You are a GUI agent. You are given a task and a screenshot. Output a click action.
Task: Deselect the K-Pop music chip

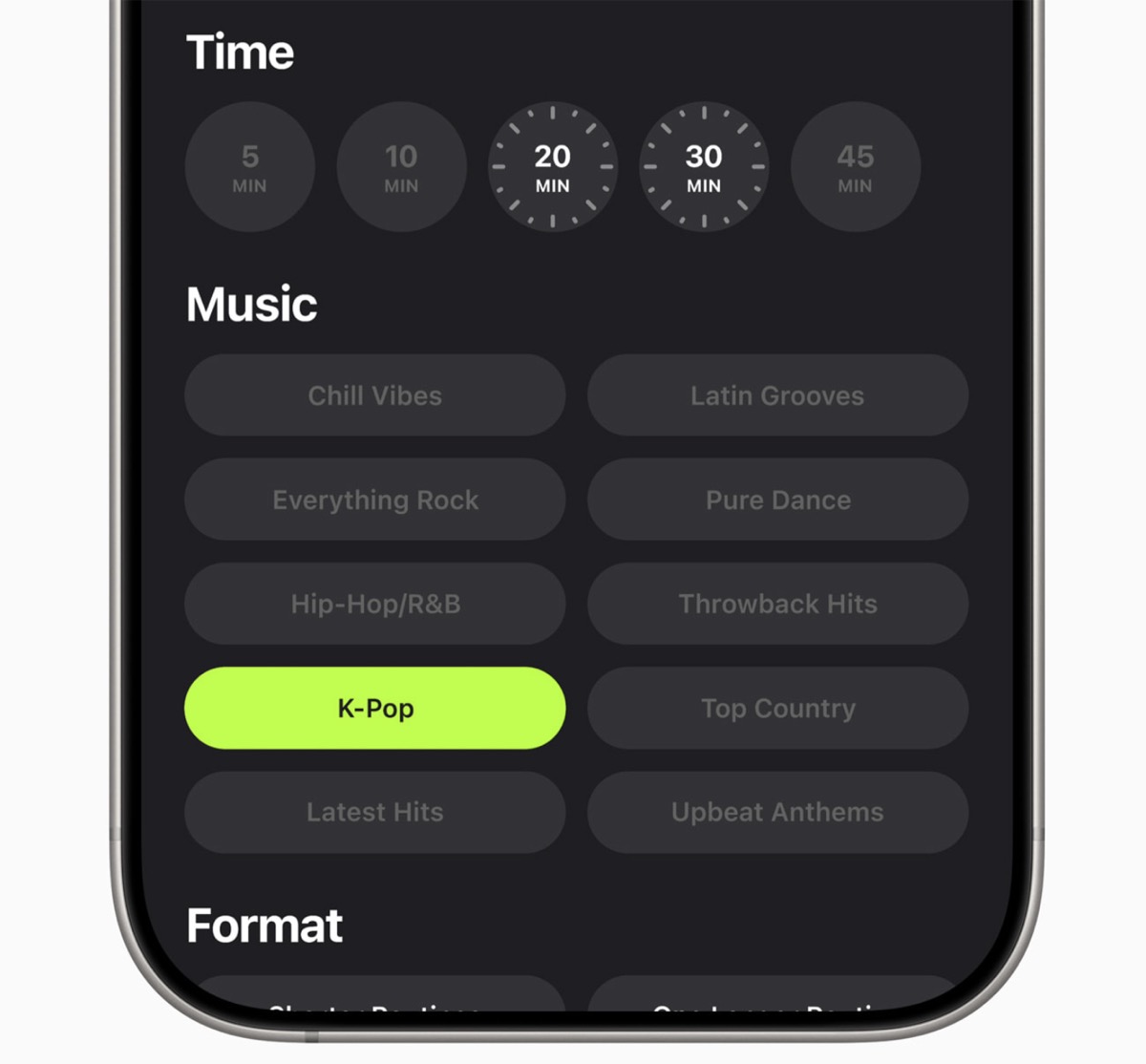375,708
